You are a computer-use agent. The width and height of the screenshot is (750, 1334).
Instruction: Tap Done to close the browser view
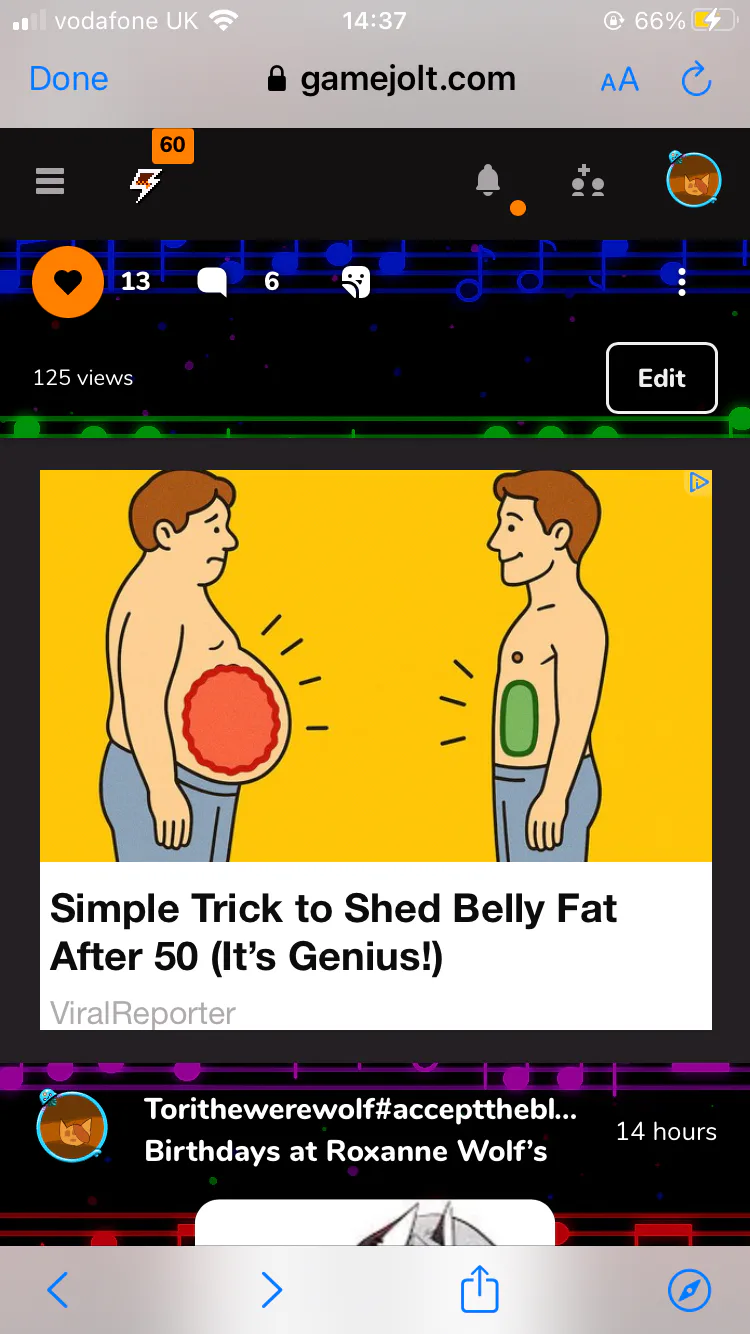point(69,79)
